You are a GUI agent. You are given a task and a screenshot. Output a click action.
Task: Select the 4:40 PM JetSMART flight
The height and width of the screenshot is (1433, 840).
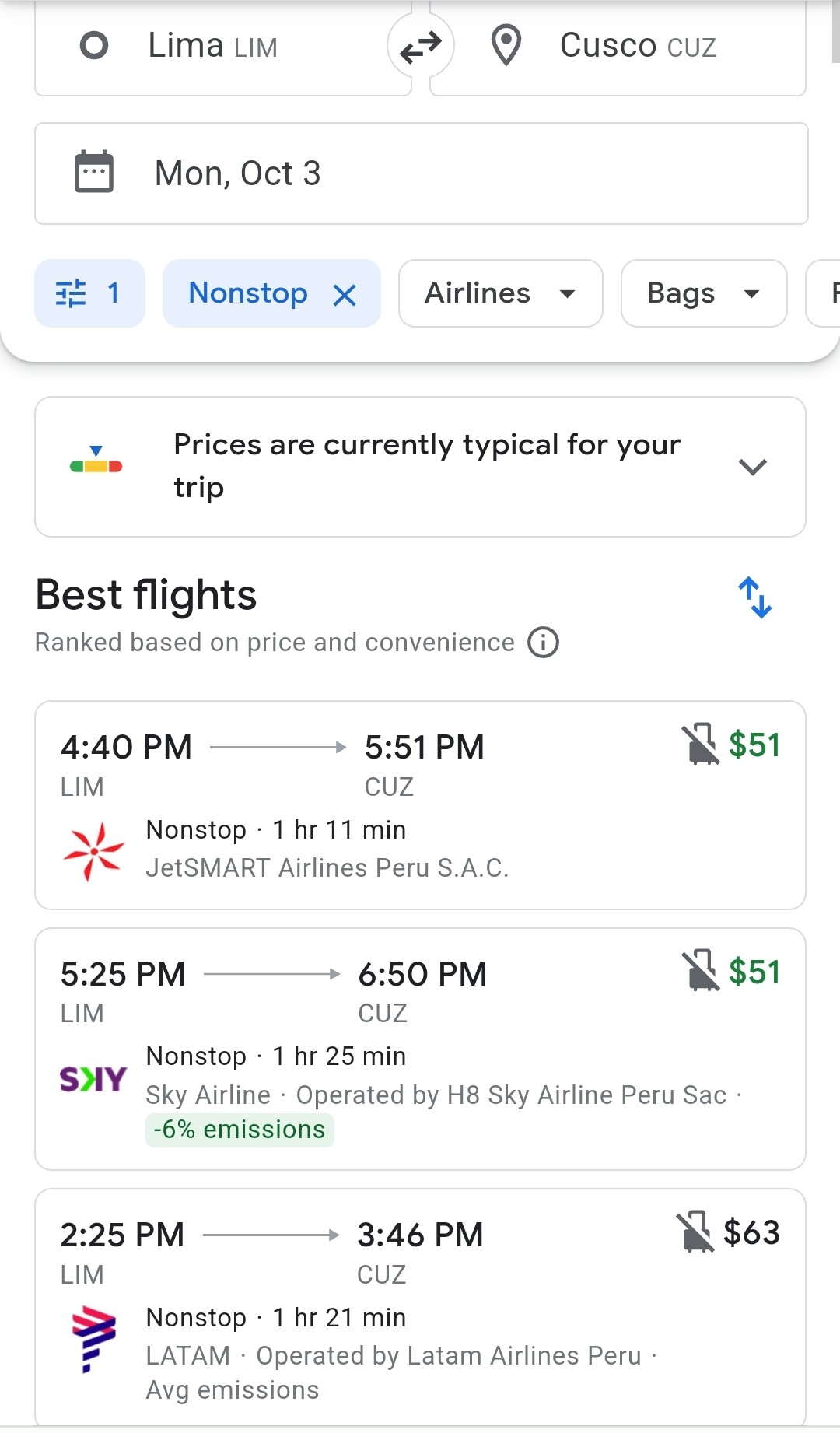420,805
